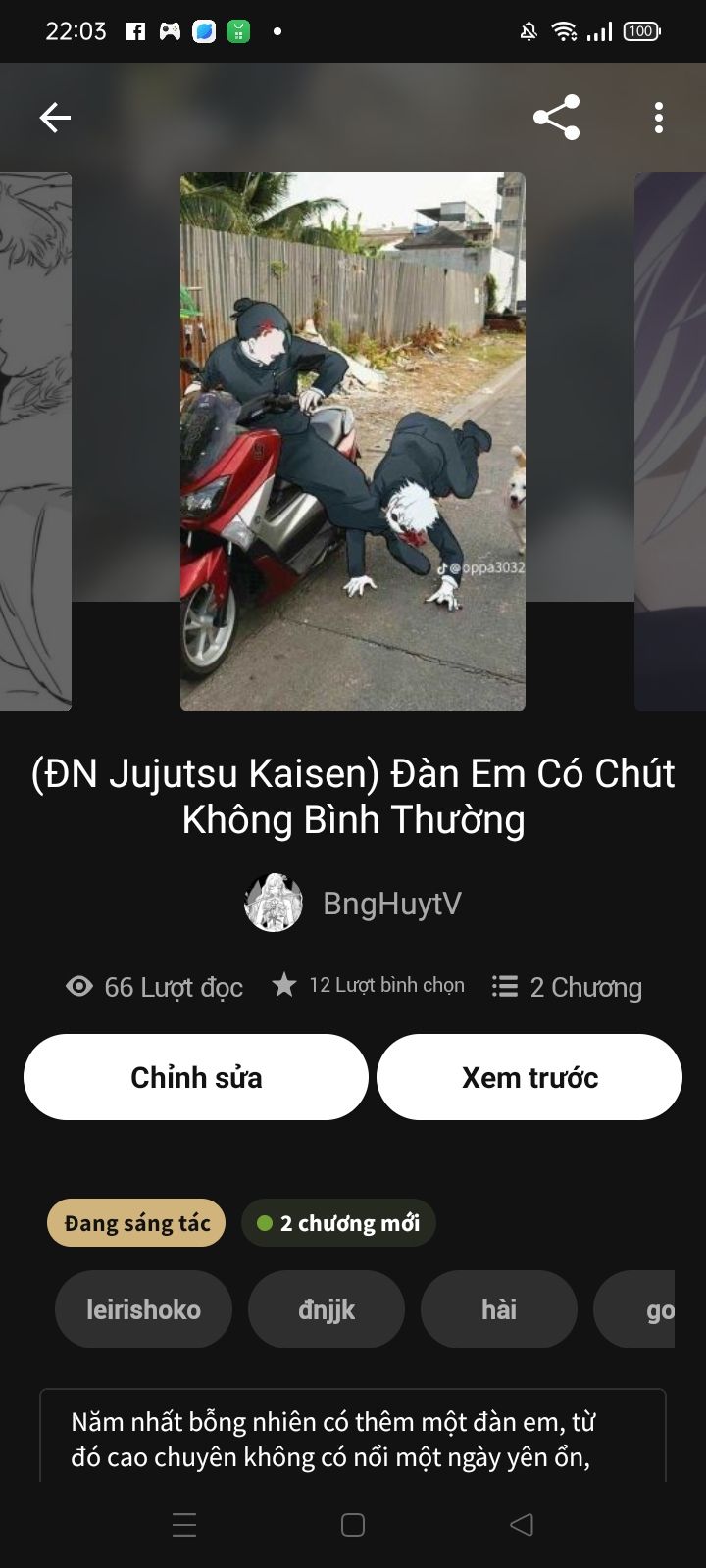Select the leirishoko tag
The image size is (706, 1568).
pyautogui.click(x=143, y=1309)
